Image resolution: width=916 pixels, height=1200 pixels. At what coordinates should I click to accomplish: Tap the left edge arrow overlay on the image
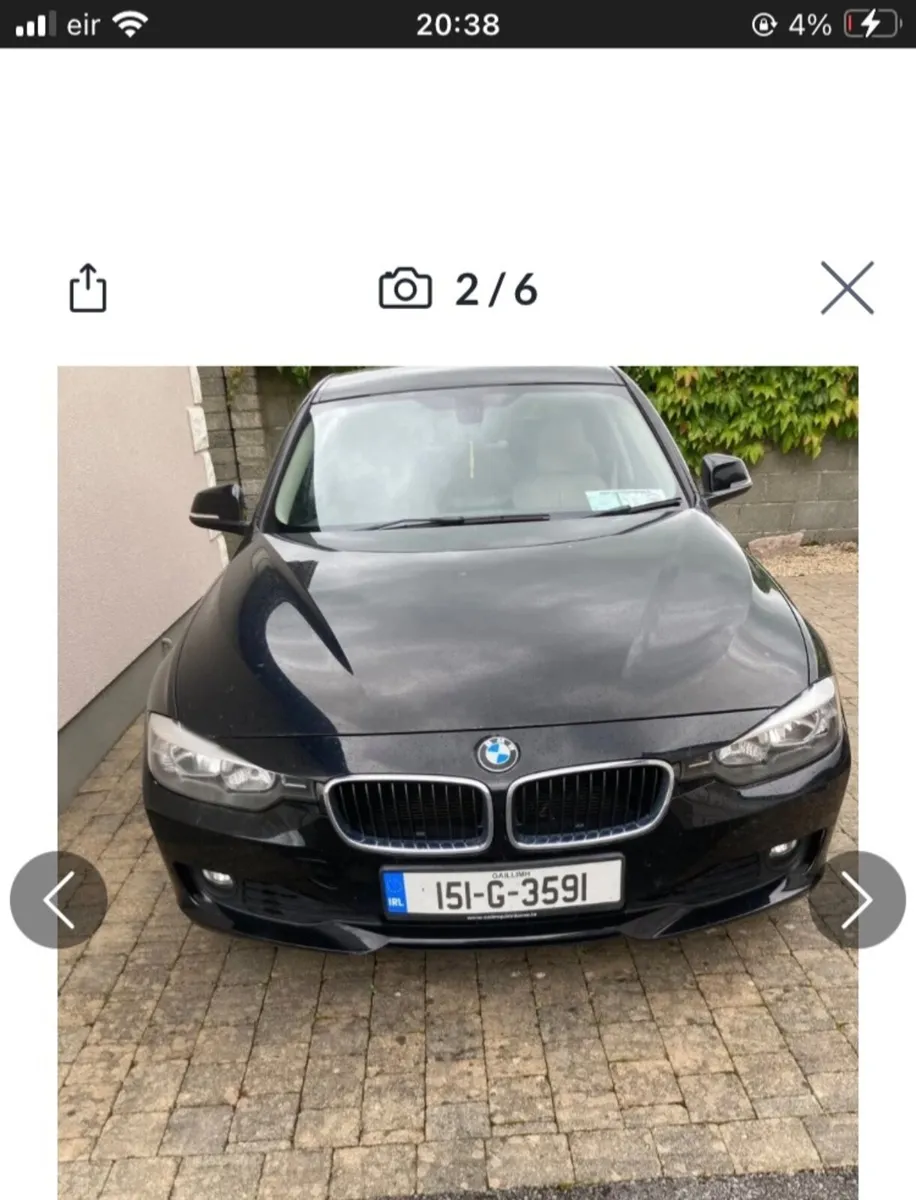[x=58, y=900]
